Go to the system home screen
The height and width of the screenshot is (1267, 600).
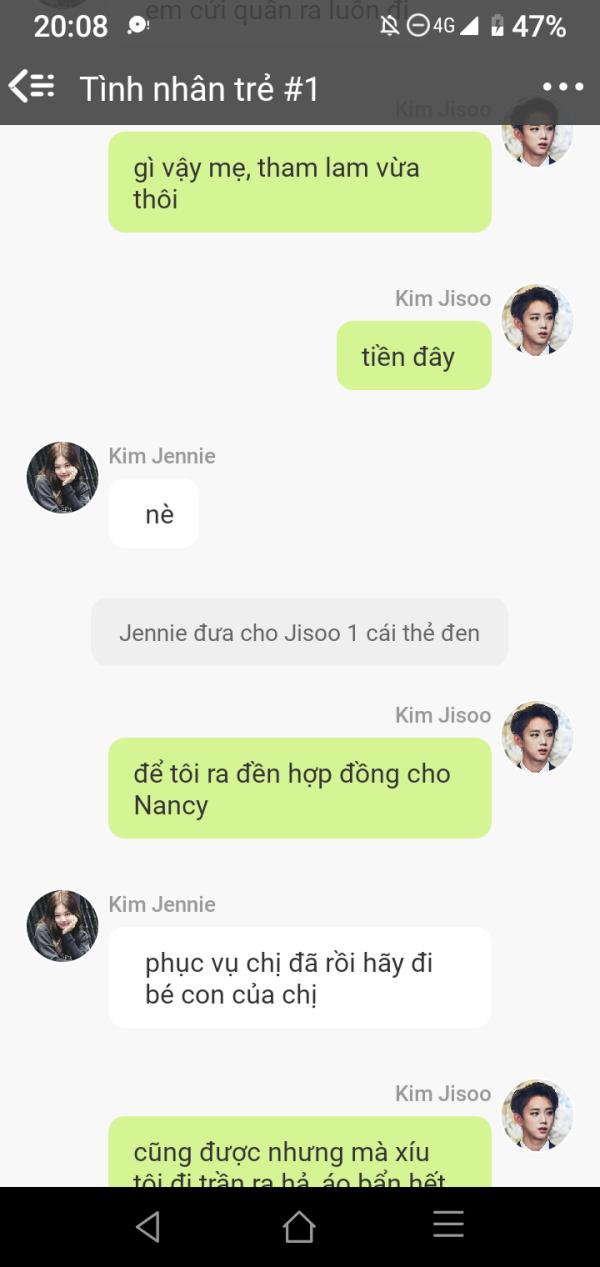click(299, 1226)
